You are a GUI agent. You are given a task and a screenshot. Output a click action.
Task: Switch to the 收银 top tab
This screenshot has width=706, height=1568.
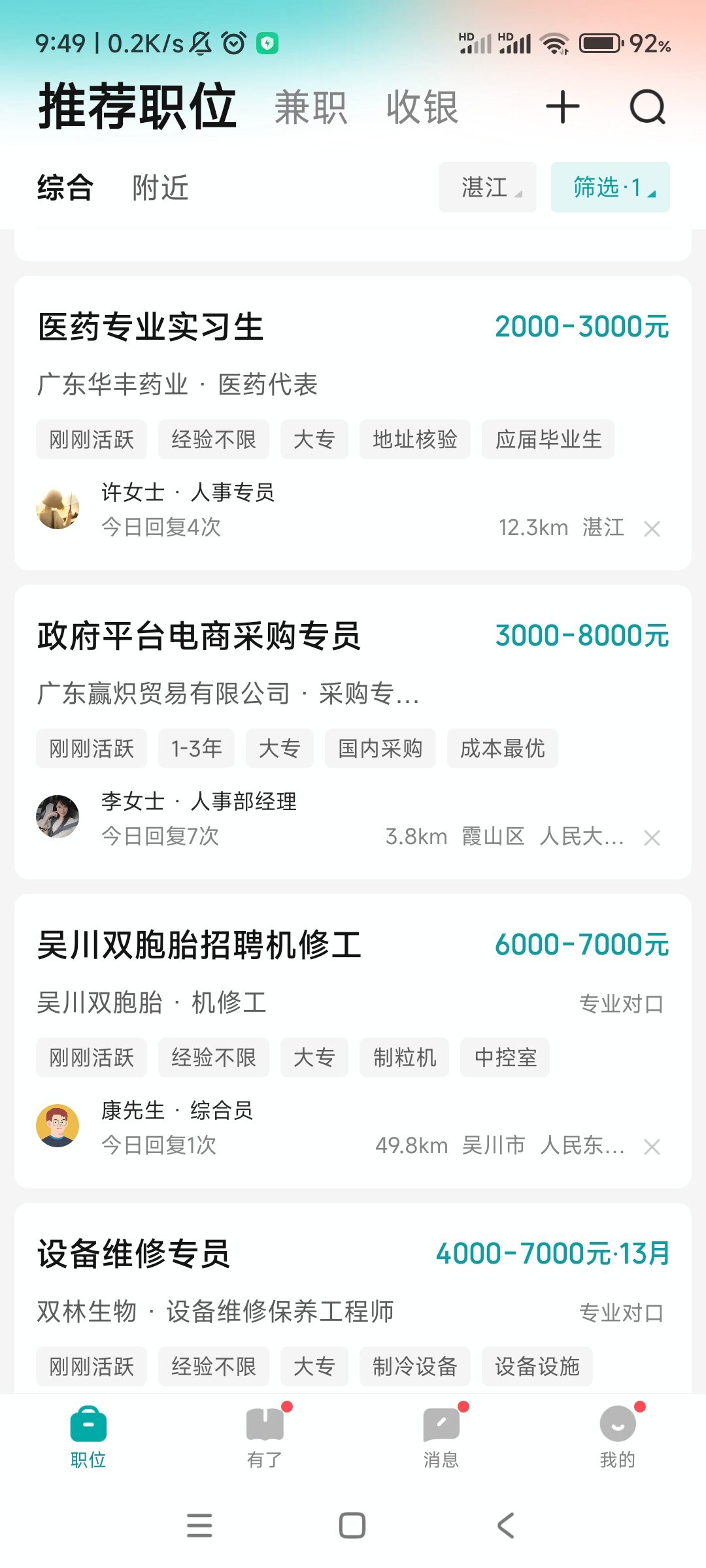click(x=422, y=107)
